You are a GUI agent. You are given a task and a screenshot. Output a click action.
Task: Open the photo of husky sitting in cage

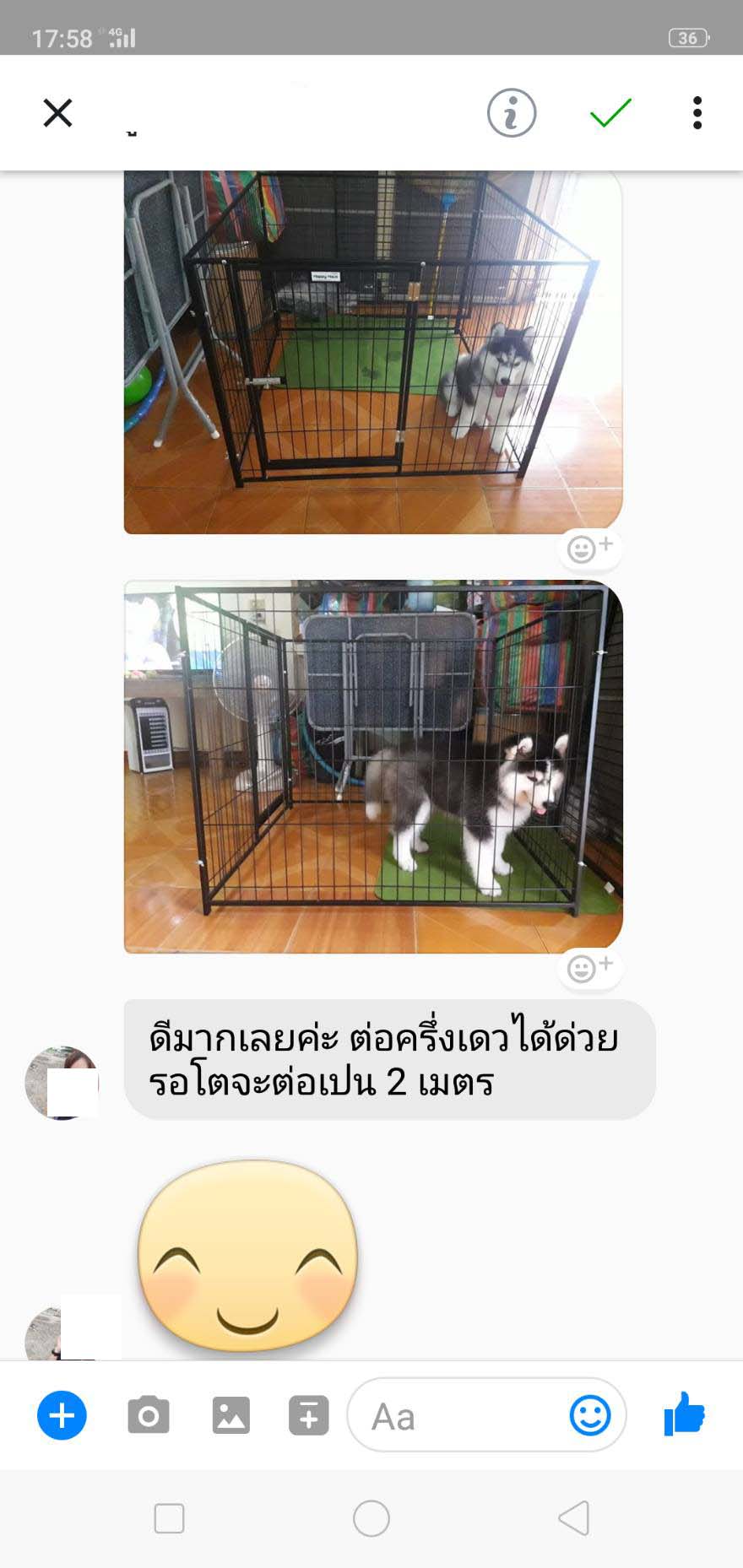point(373,352)
